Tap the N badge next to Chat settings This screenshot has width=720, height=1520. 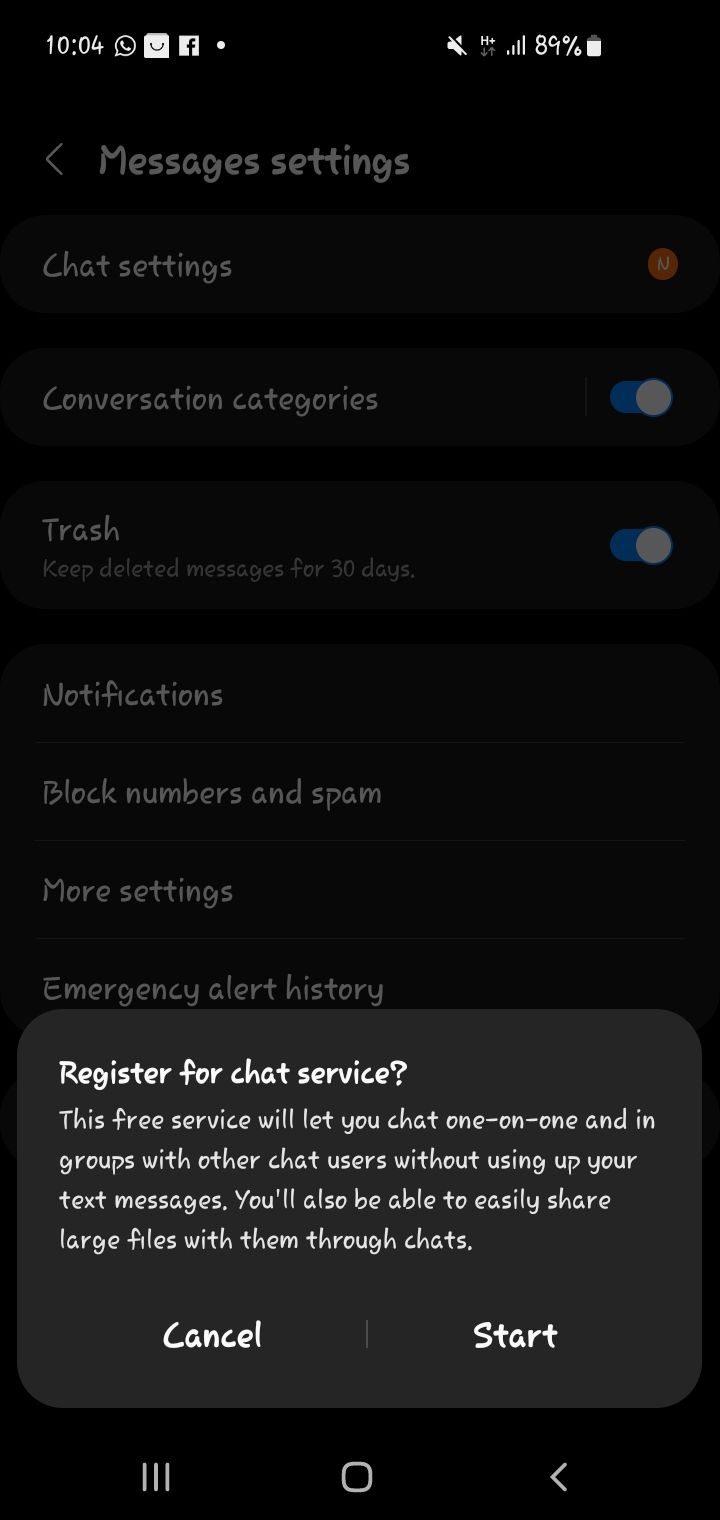click(x=662, y=264)
